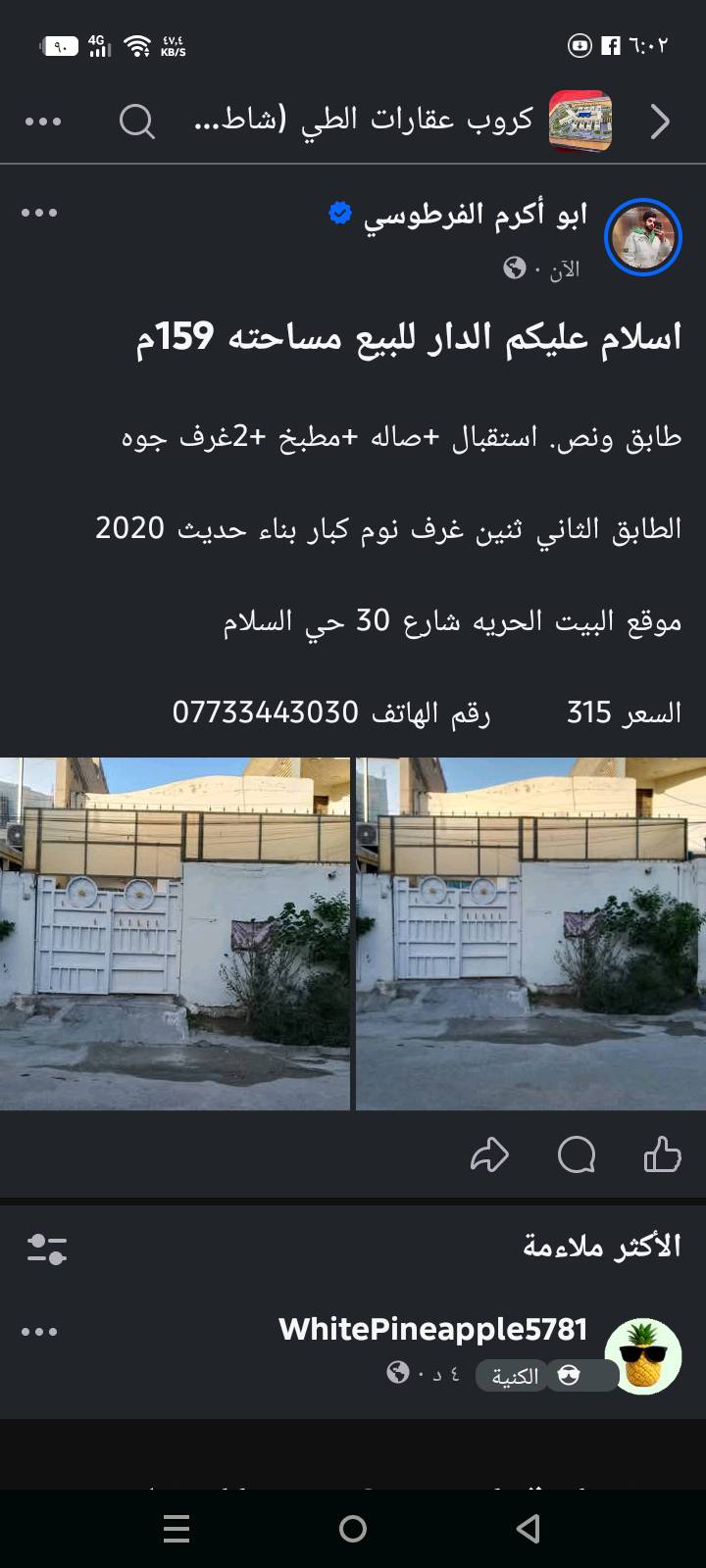Change comment sorting from الأكثر ملاءمة
The height and width of the screenshot is (1568, 706).
[46, 1249]
